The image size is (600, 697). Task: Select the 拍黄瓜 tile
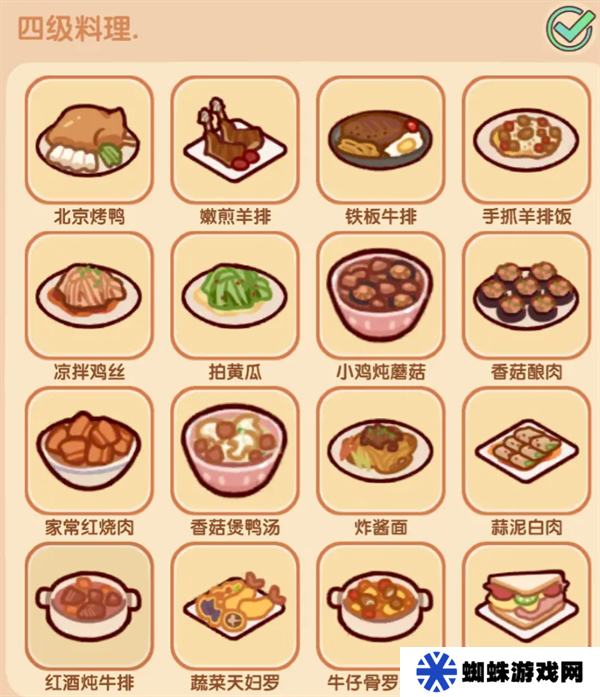click(x=235, y=296)
